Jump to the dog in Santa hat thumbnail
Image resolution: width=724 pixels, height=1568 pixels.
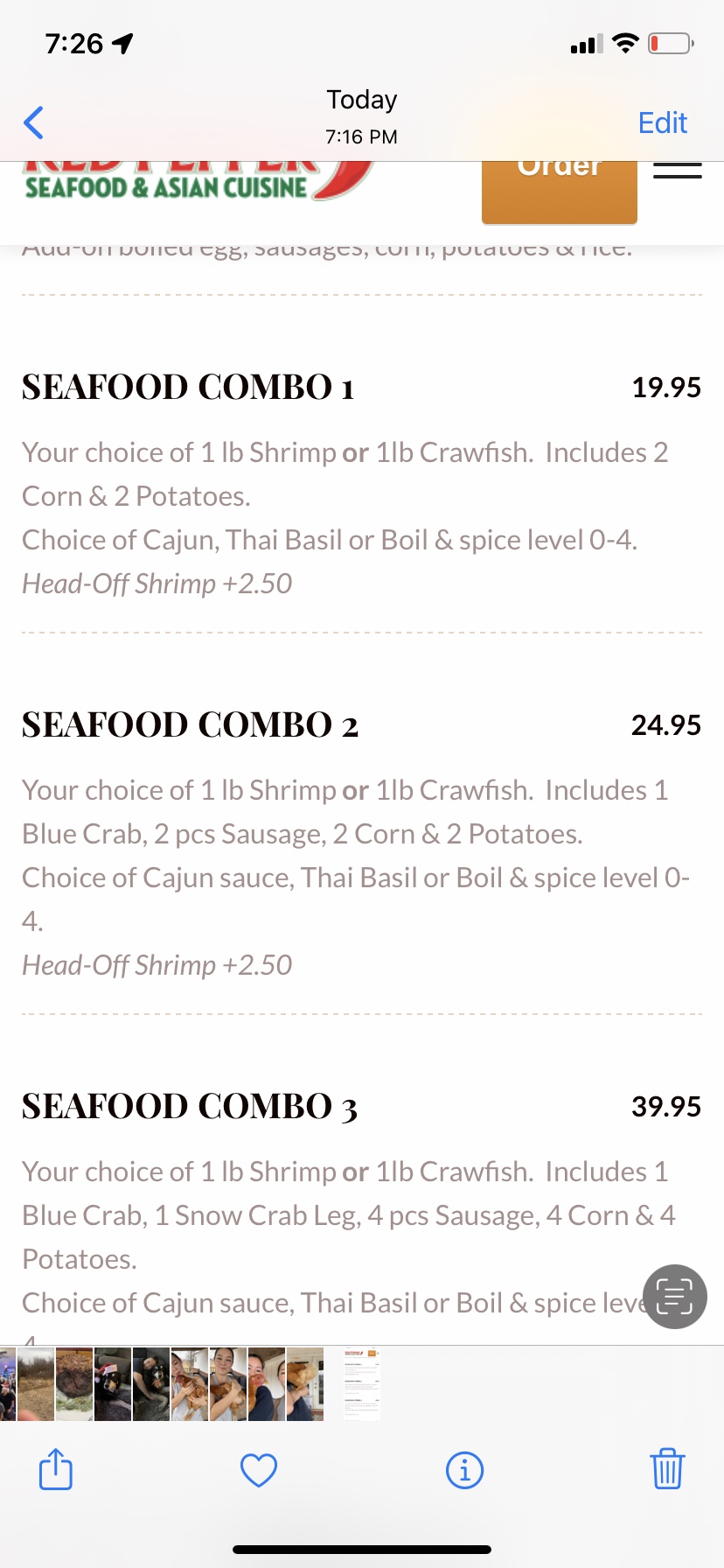coord(112,1383)
